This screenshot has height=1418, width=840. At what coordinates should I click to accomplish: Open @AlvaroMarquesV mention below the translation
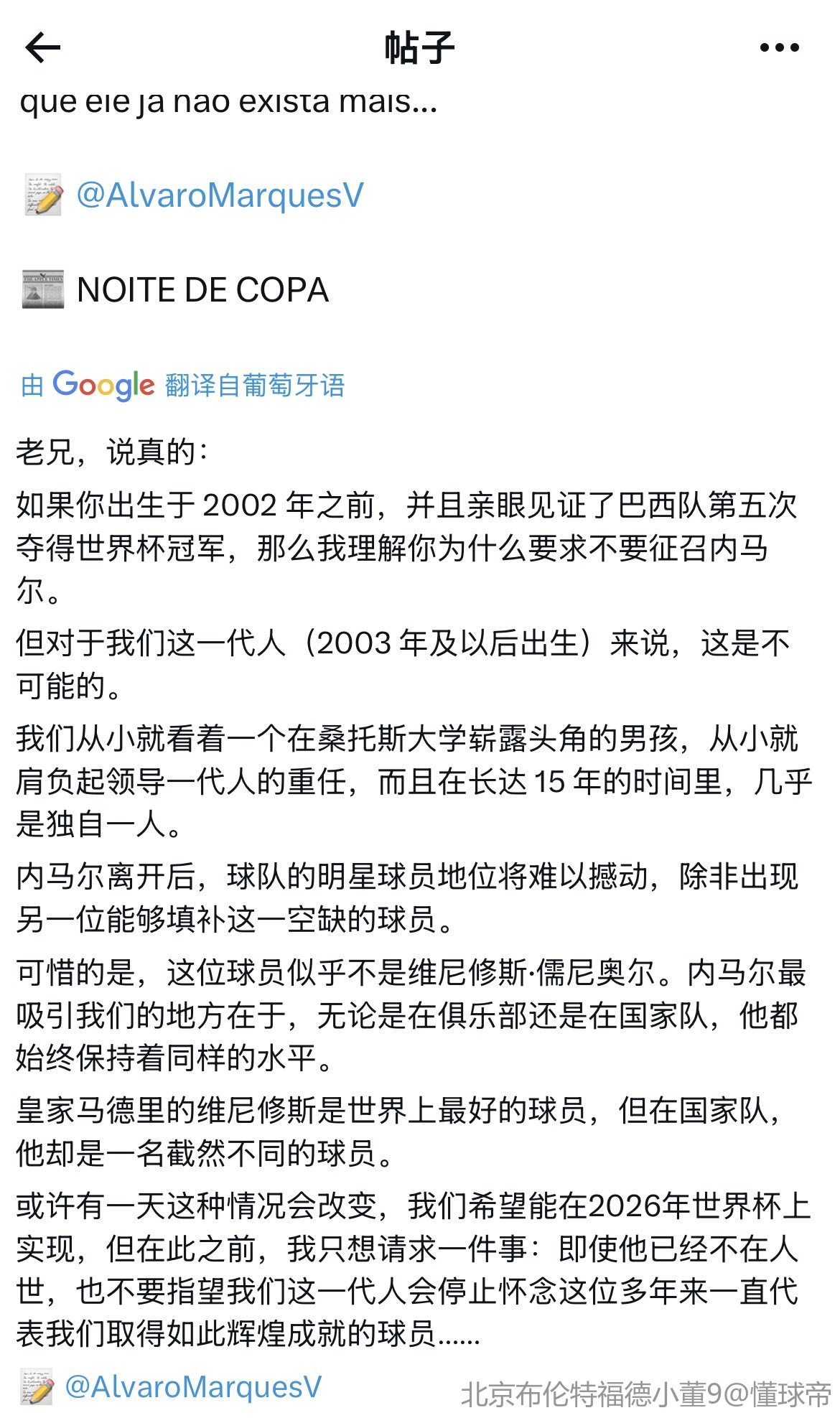[192, 1386]
